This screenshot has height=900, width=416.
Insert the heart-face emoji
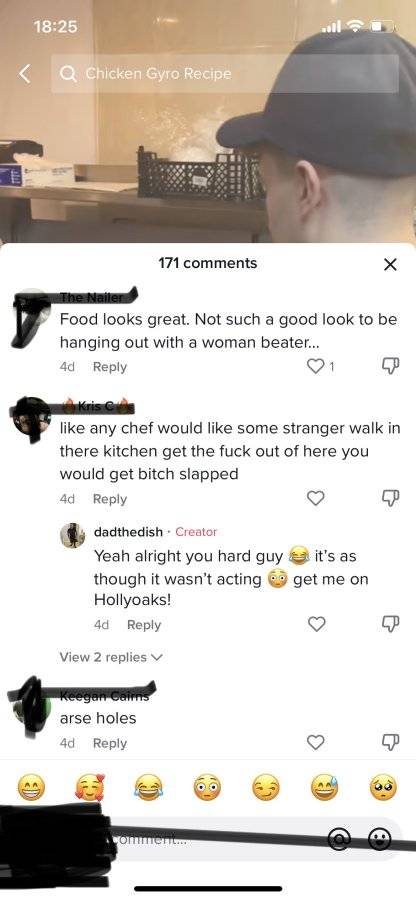tap(89, 788)
